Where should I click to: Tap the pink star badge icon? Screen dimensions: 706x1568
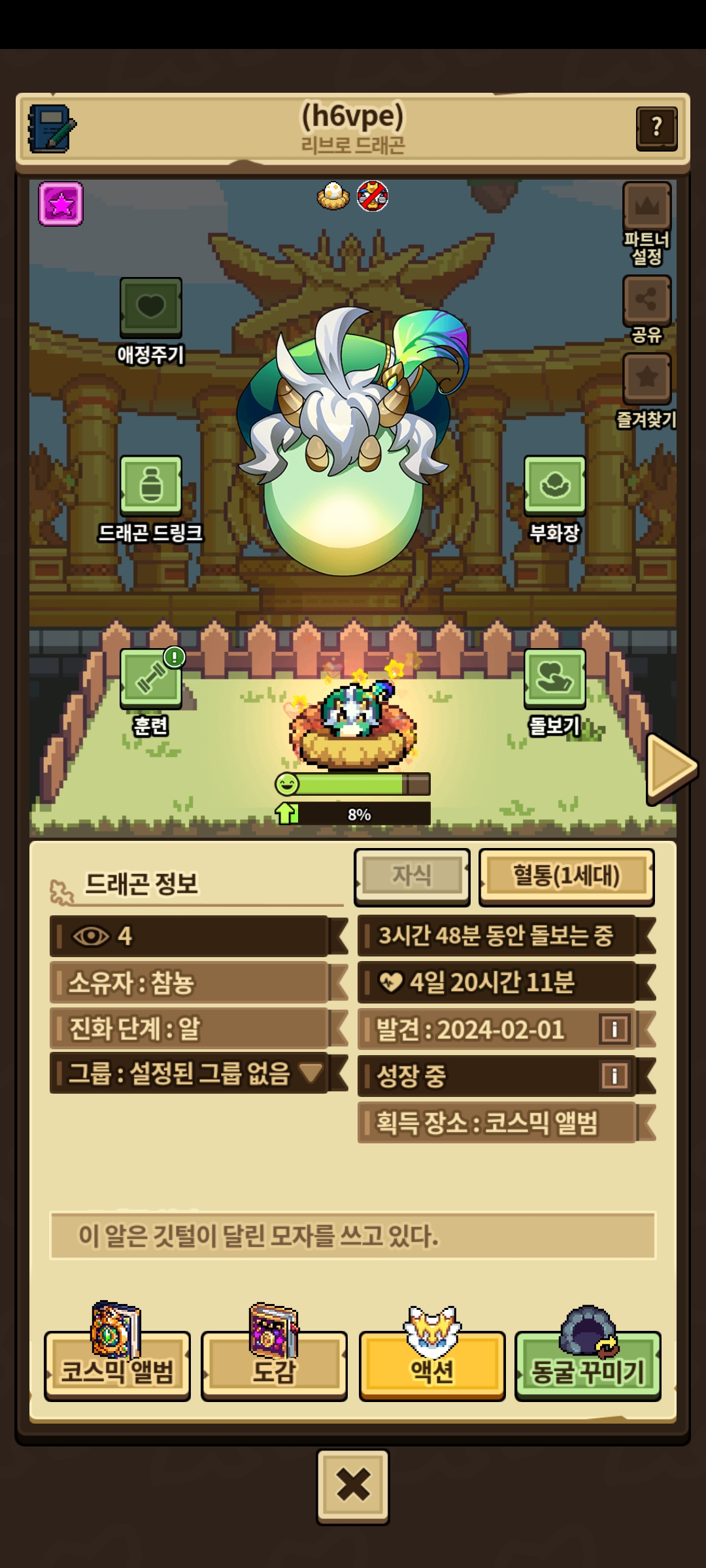click(x=61, y=204)
